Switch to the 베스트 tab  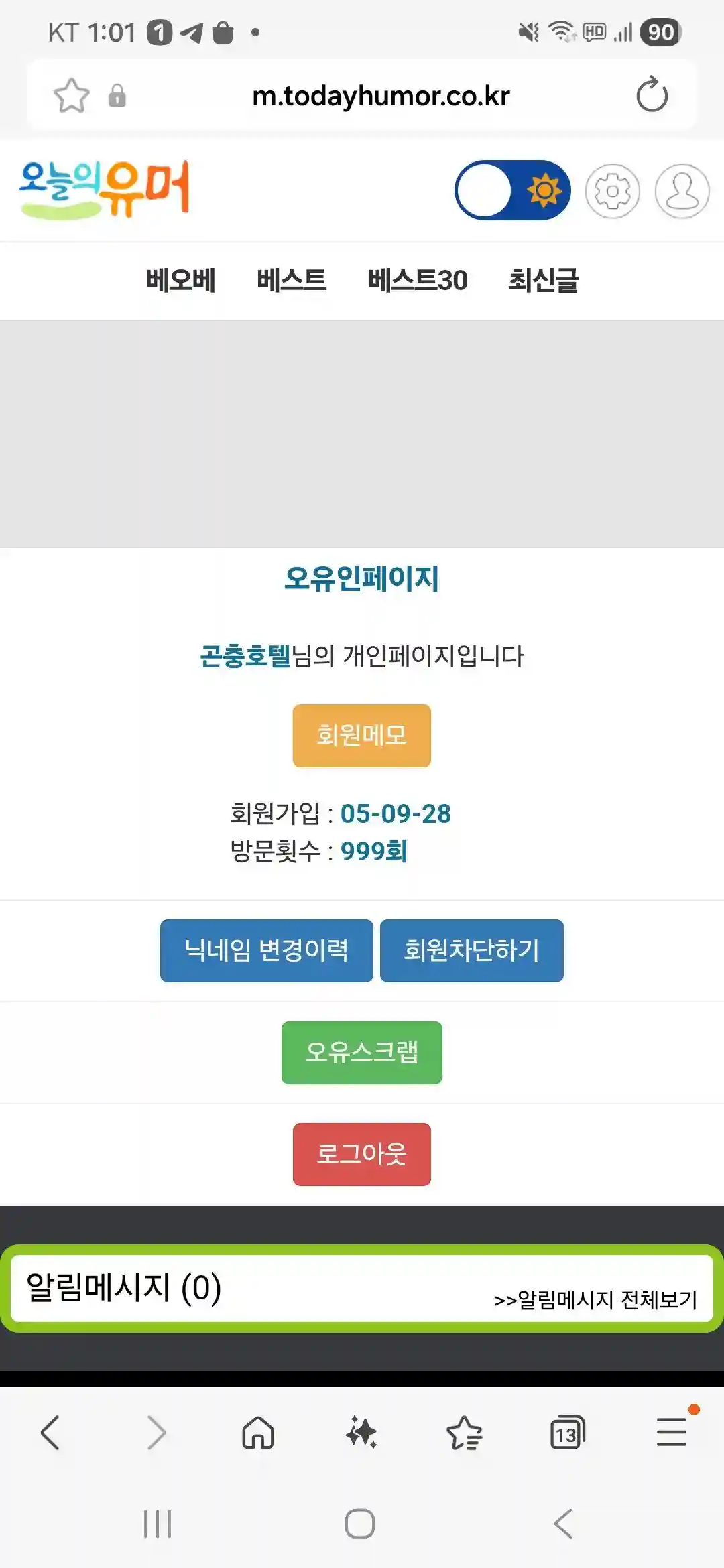pos(292,280)
